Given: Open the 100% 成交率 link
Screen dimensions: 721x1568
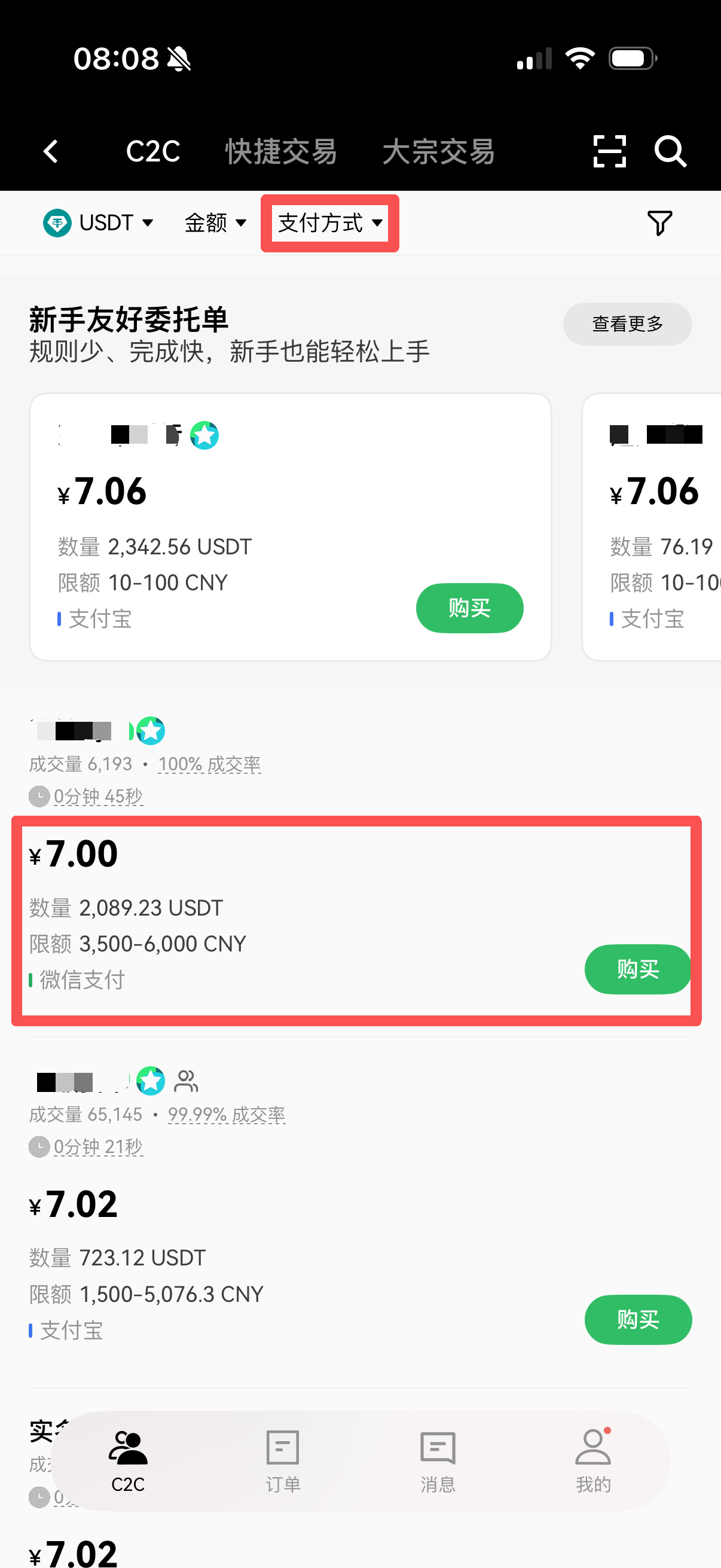Looking at the screenshot, I should coord(209,763).
